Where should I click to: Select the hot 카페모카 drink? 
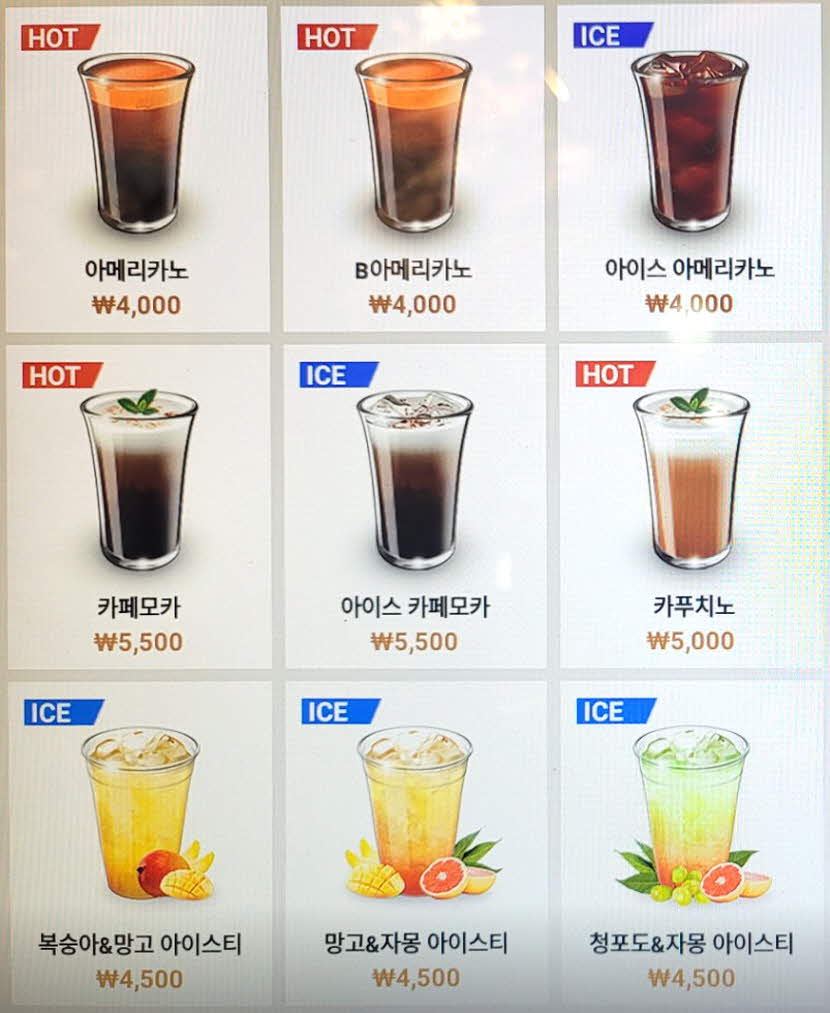[x=139, y=507]
